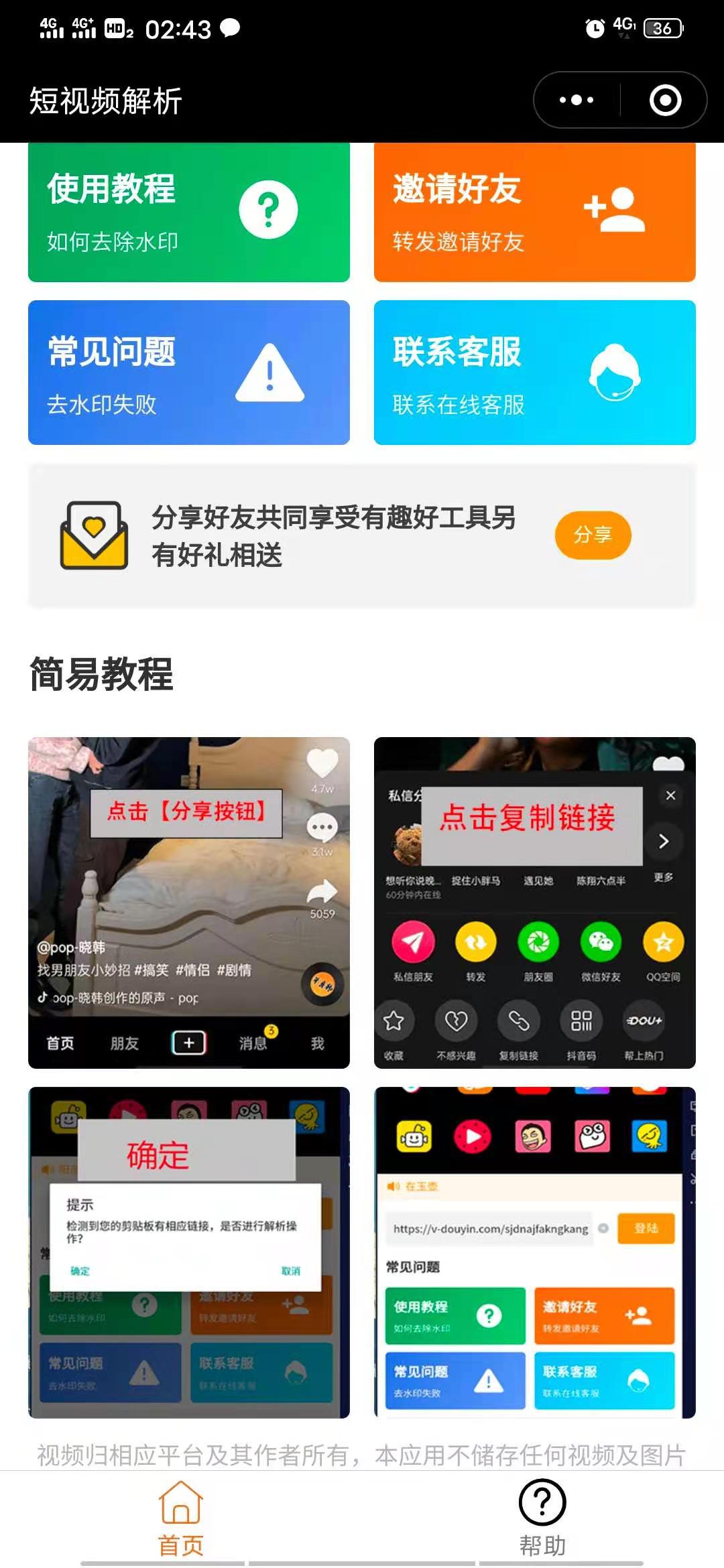Expand 更多 with the right chevron arrow

pos(664,842)
